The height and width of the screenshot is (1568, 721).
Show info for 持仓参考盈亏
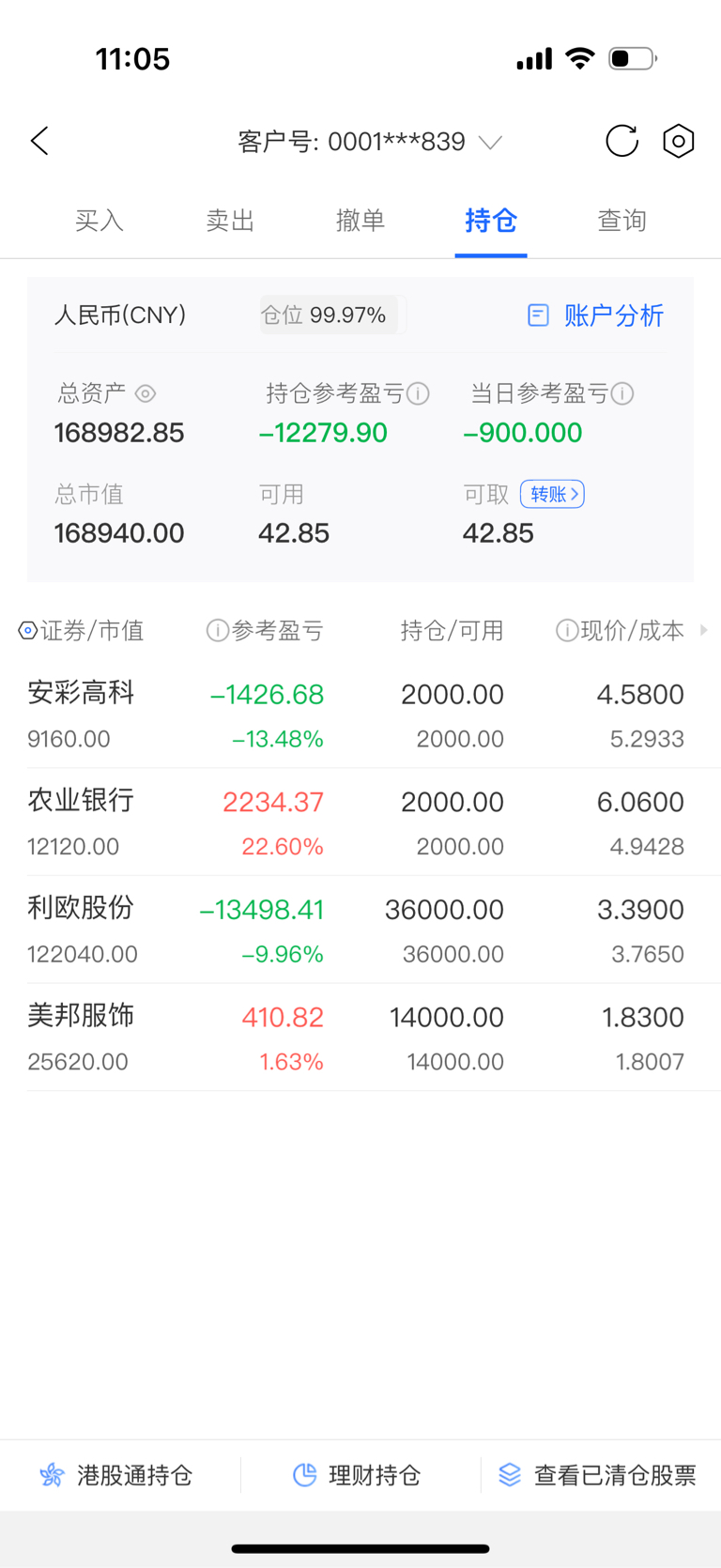[419, 393]
